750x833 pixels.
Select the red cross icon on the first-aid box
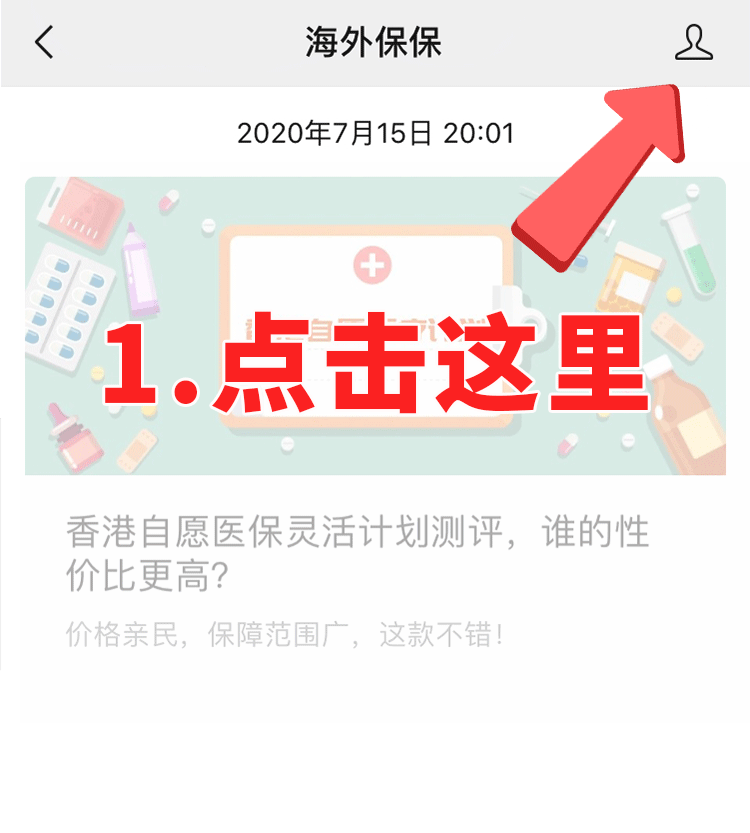pos(371,261)
